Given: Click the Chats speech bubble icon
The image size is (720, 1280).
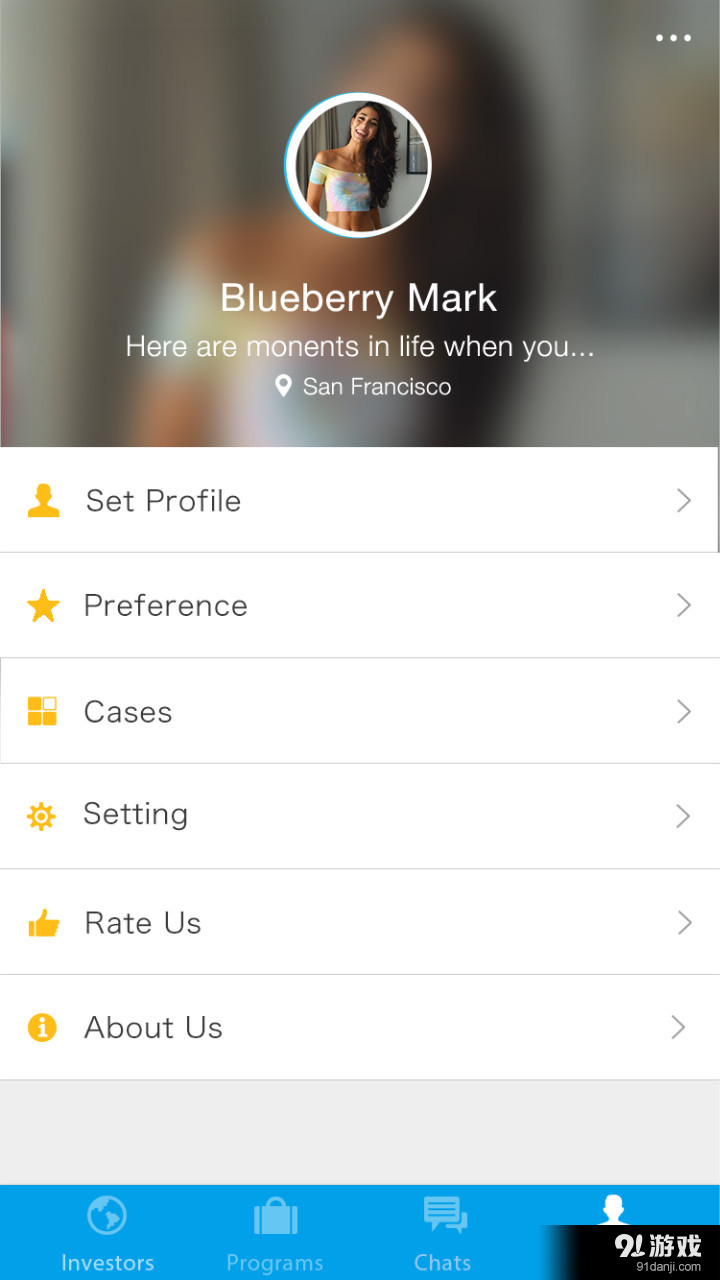Looking at the screenshot, I should tap(443, 1212).
